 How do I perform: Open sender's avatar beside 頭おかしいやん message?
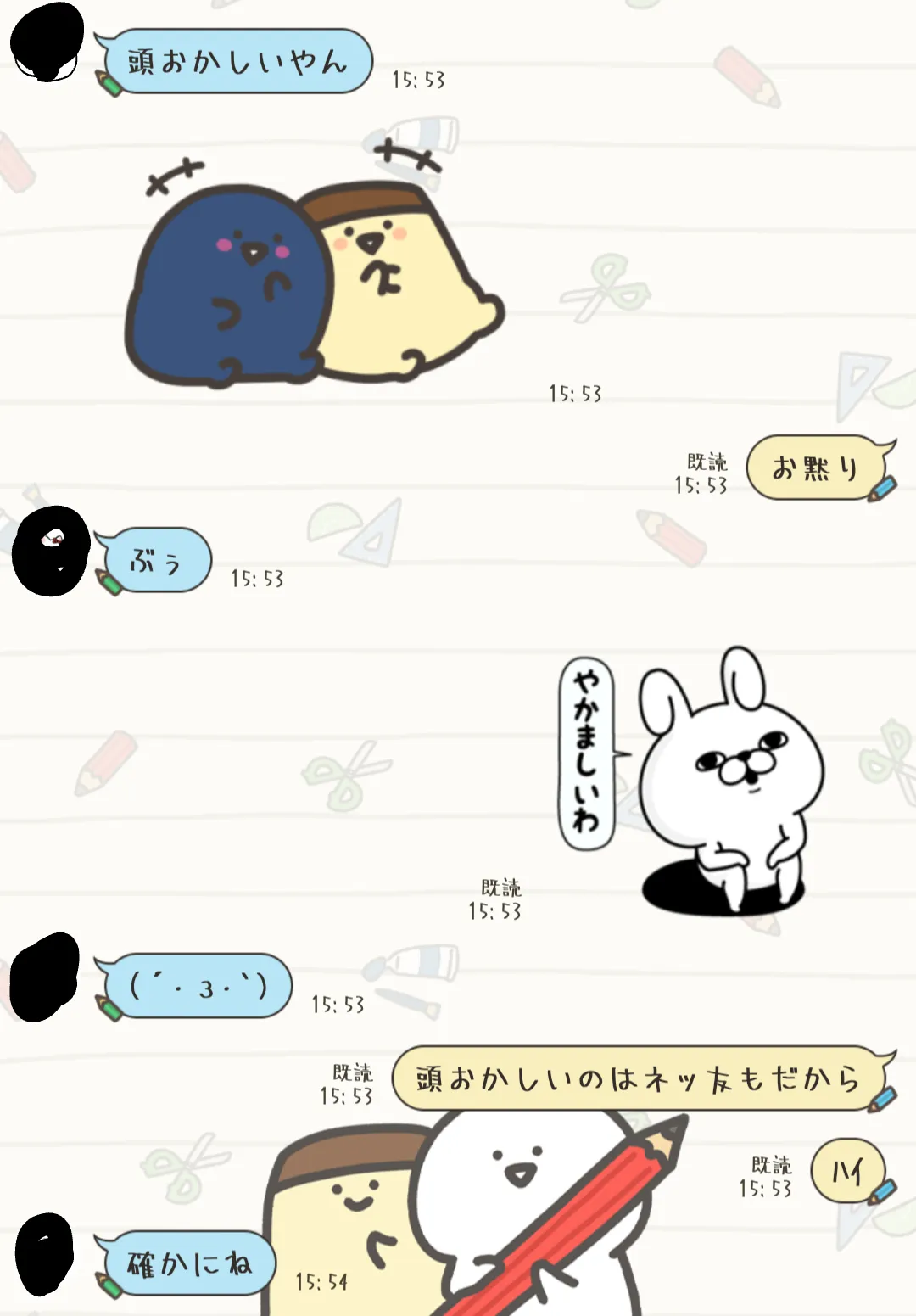click(x=47, y=42)
